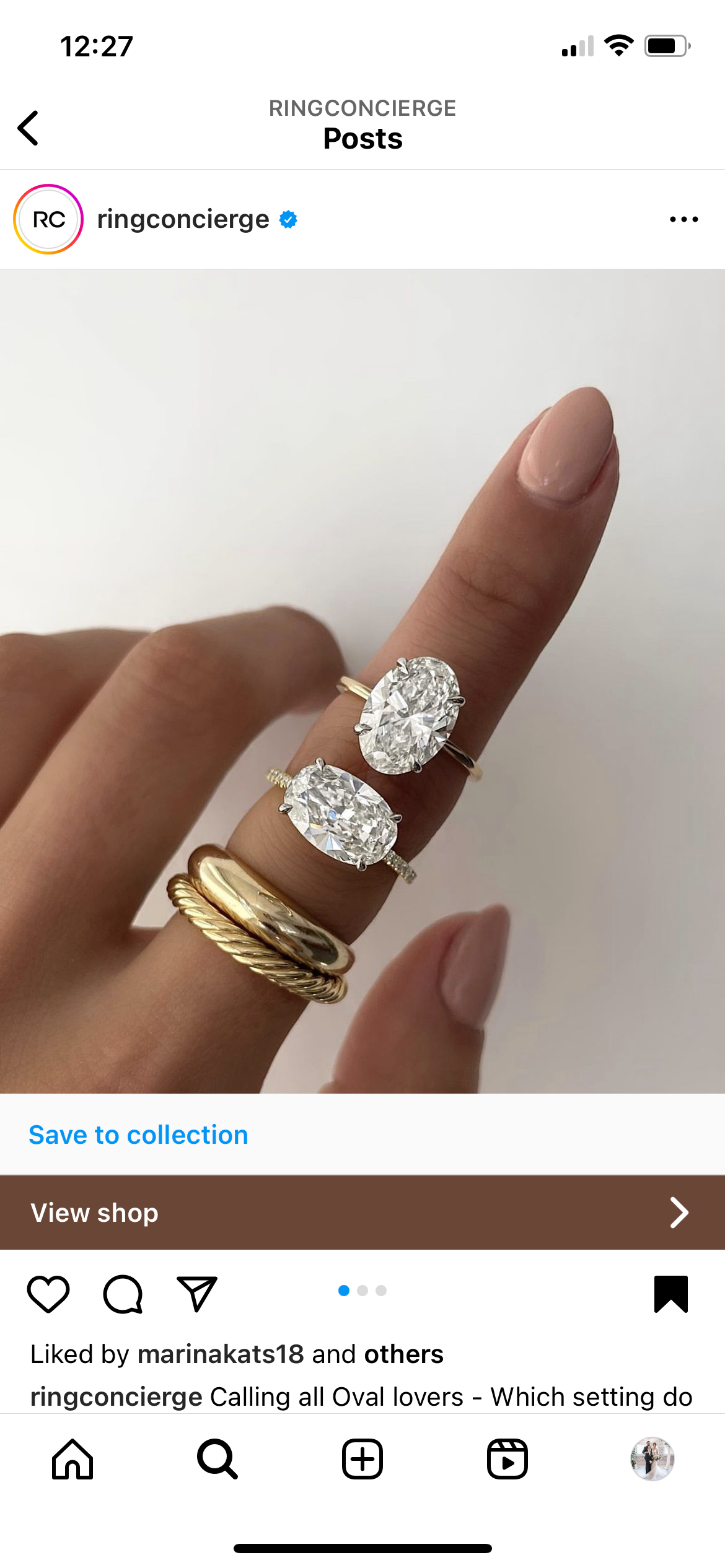725x1568 pixels.
Task: Create a new post with the plus icon
Action: (362, 1459)
